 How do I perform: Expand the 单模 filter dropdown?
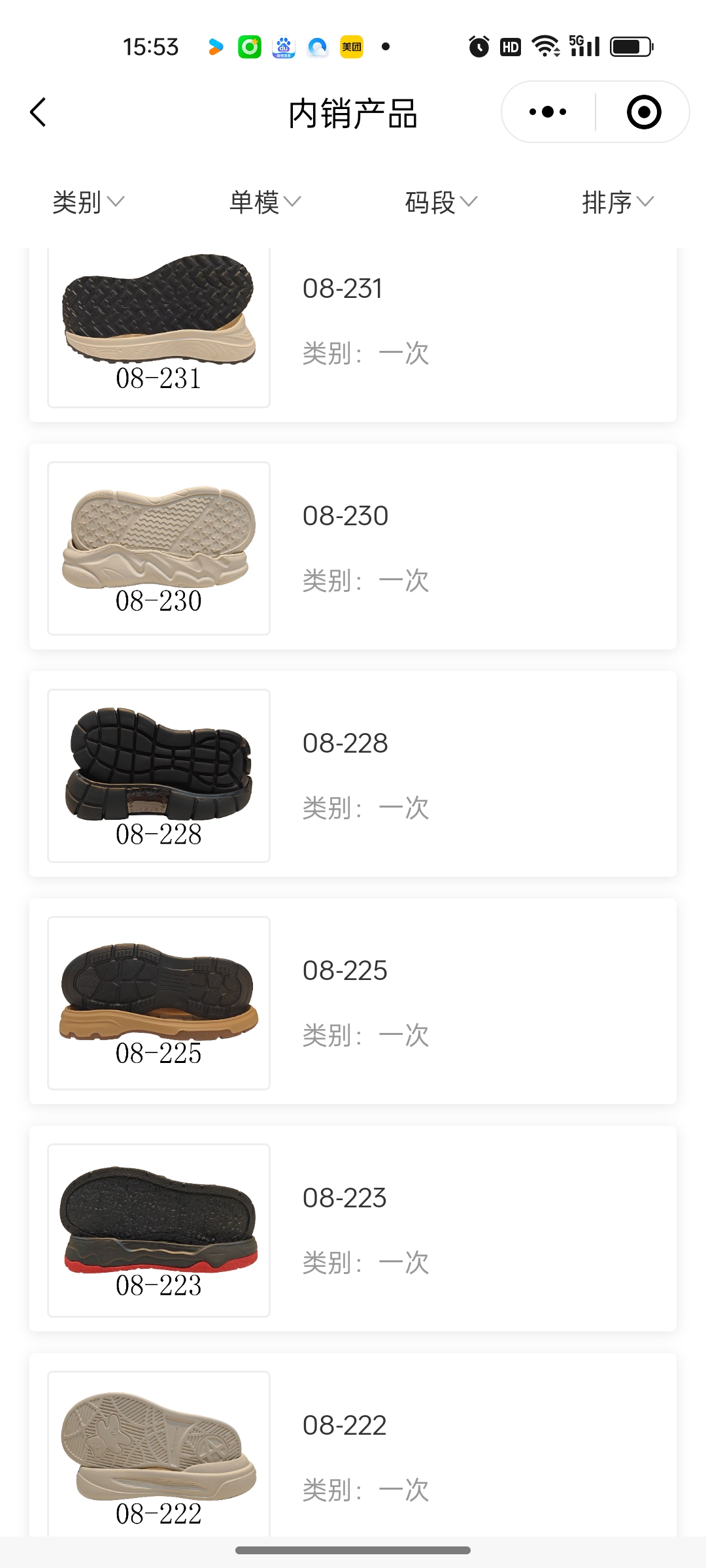pyautogui.click(x=265, y=202)
